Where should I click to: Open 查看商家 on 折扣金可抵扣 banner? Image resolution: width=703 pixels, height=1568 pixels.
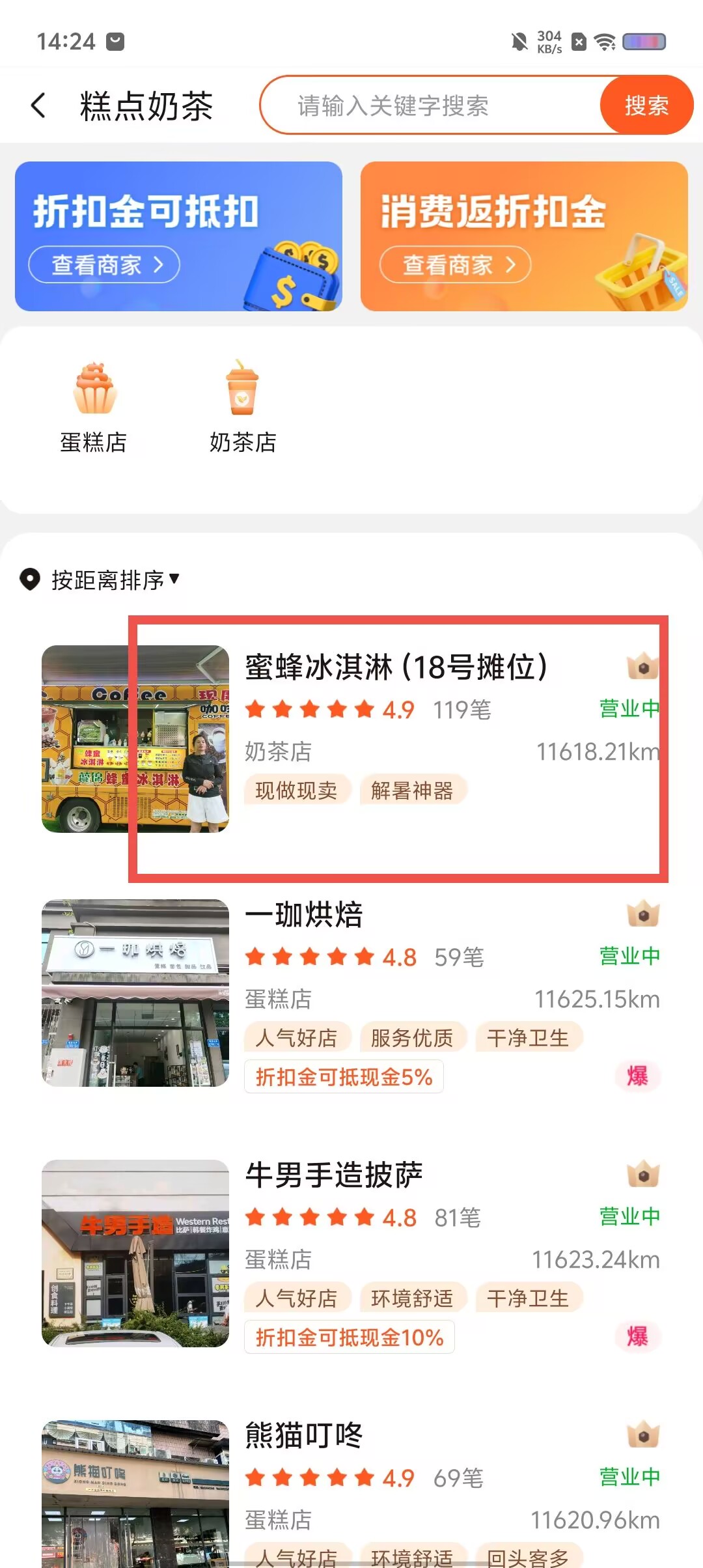tap(104, 264)
